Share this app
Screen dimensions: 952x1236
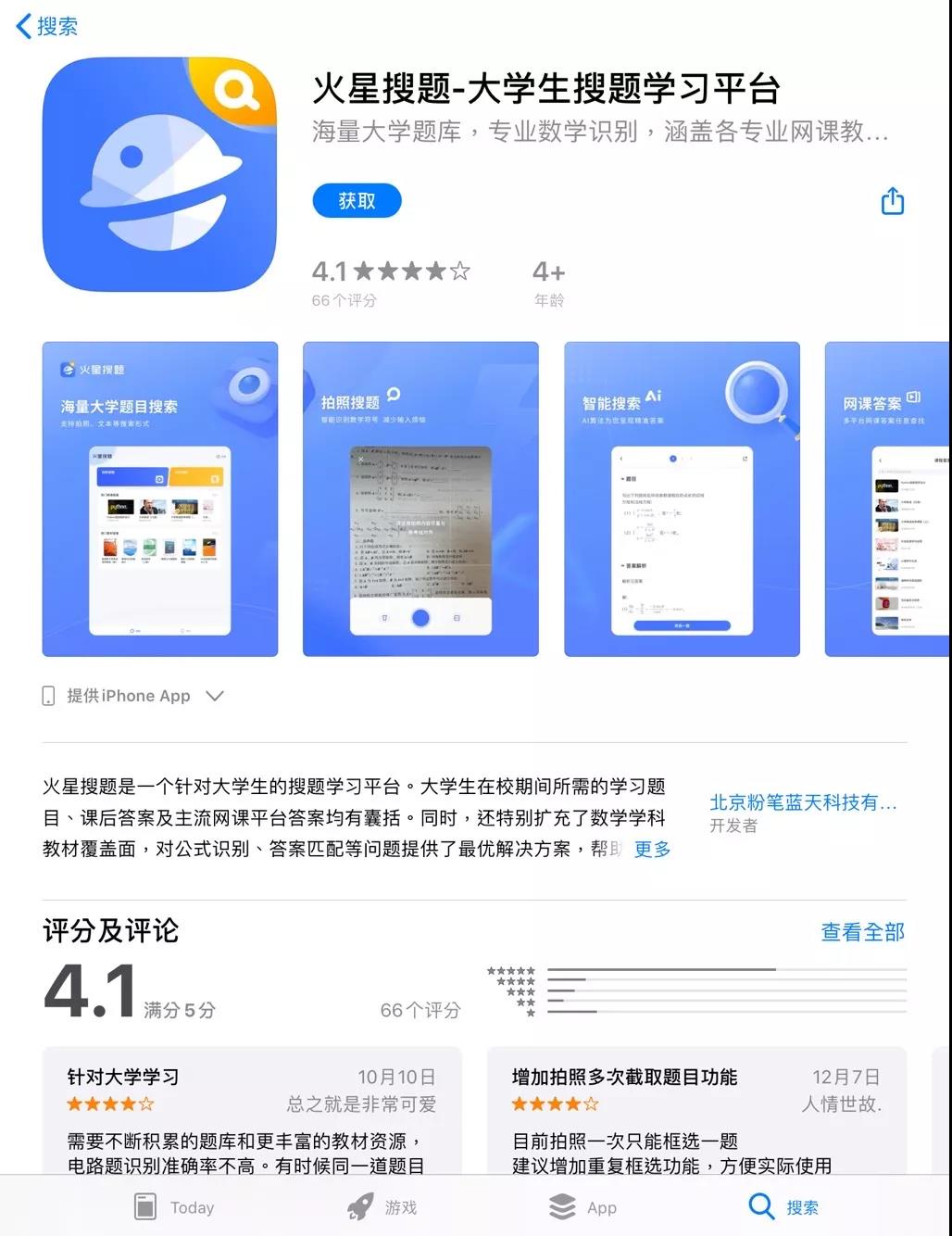pos(892,201)
